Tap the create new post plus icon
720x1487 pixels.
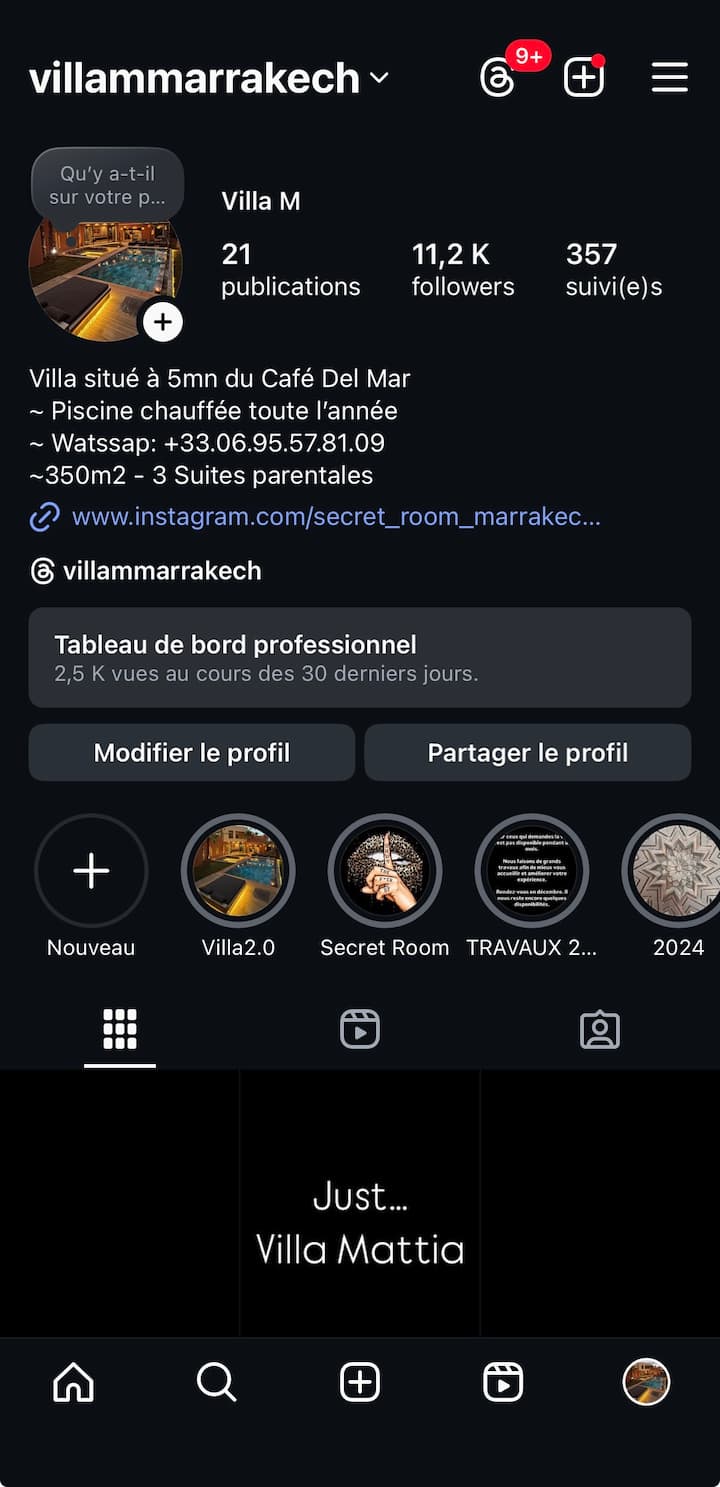point(584,77)
